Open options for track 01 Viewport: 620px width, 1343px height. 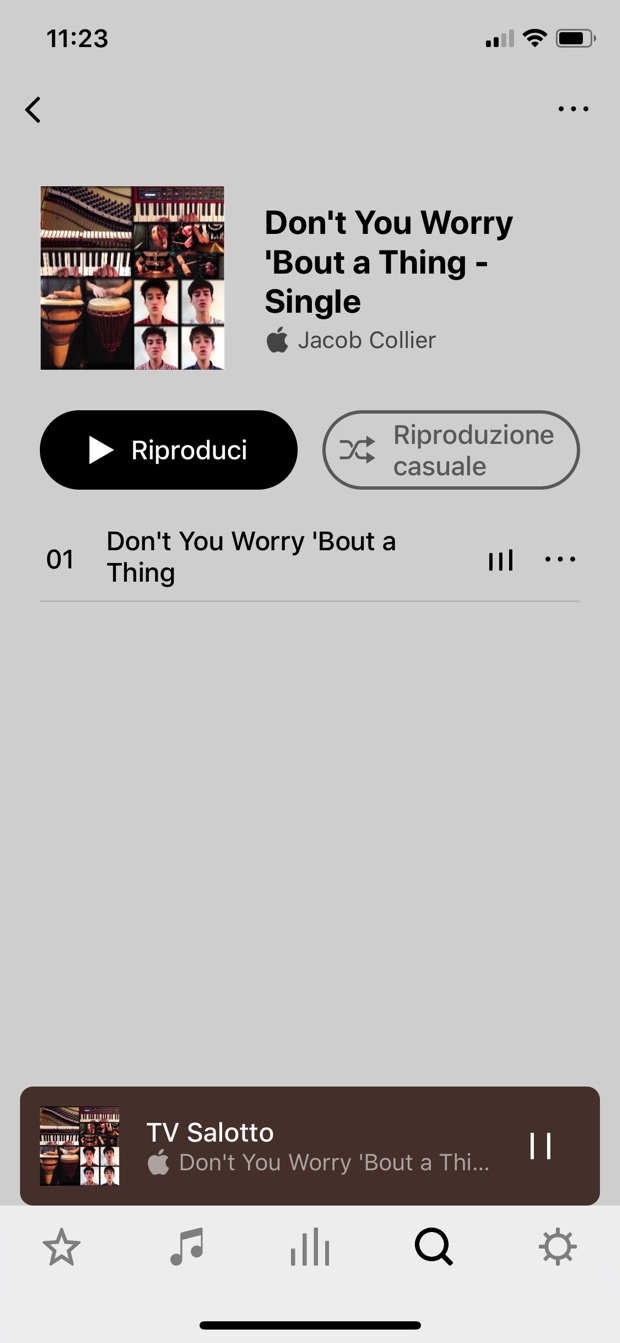pyautogui.click(x=560, y=559)
